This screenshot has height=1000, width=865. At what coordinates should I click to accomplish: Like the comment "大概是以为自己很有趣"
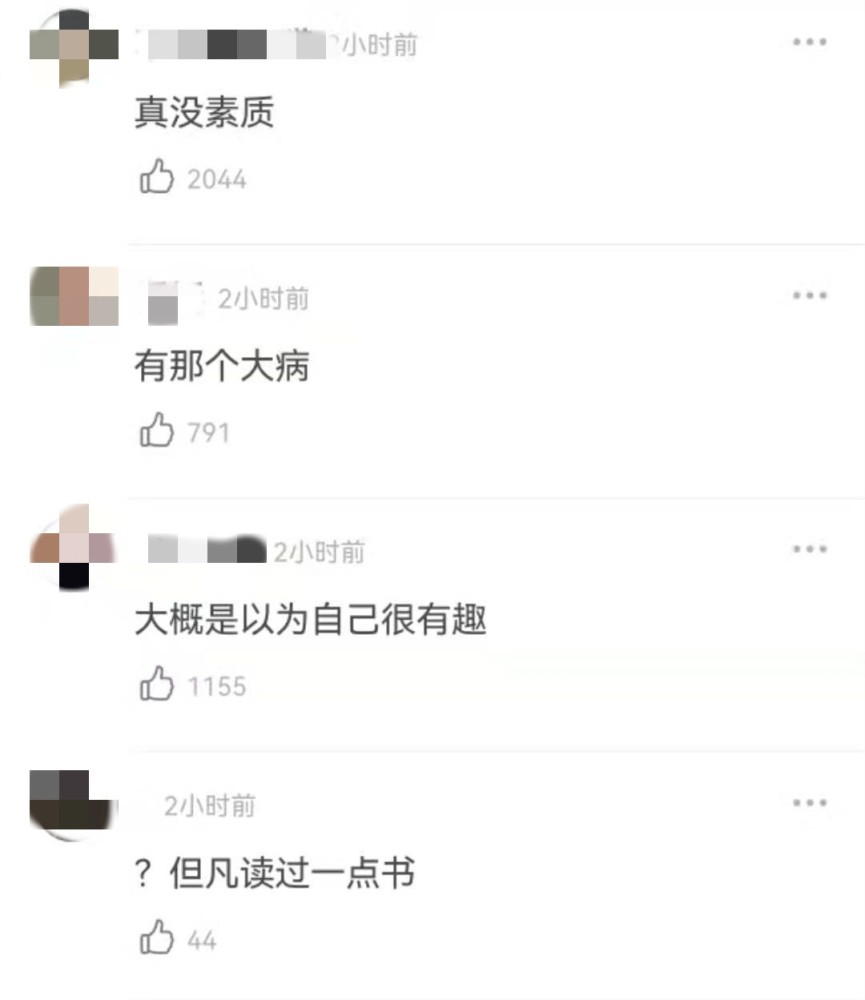(156, 686)
